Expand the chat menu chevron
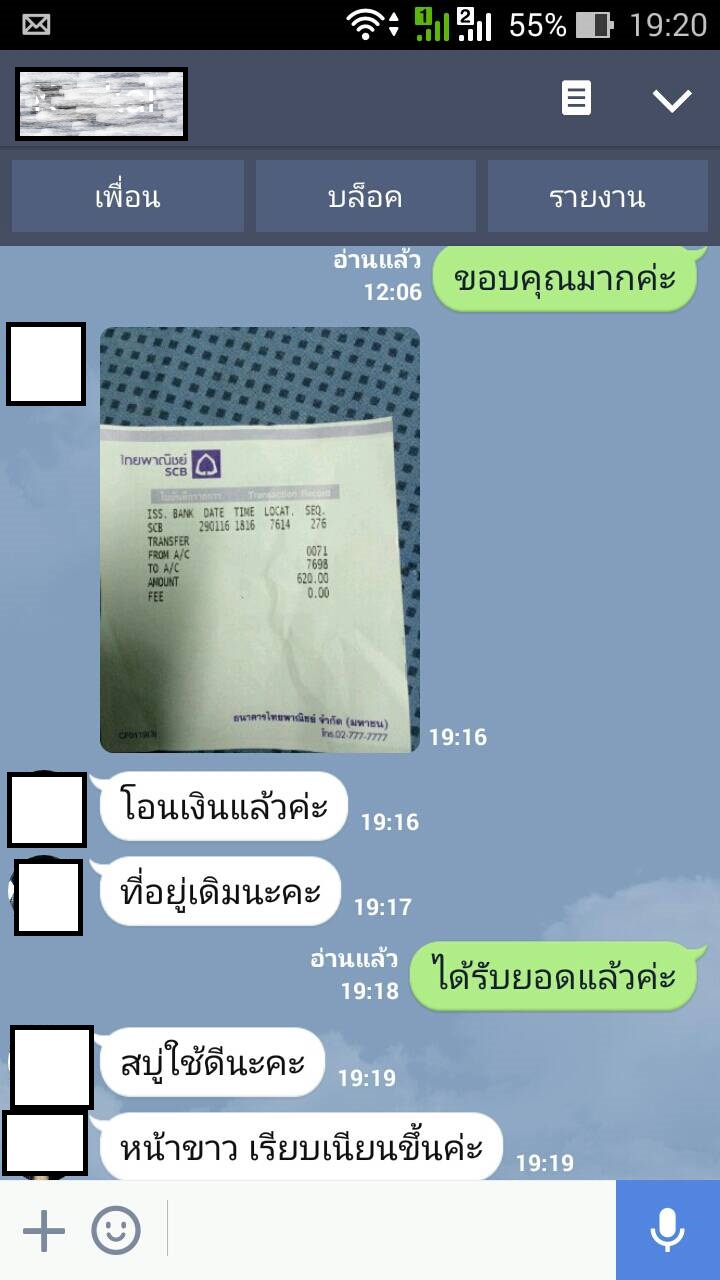The height and width of the screenshot is (1280, 720). click(671, 99)
